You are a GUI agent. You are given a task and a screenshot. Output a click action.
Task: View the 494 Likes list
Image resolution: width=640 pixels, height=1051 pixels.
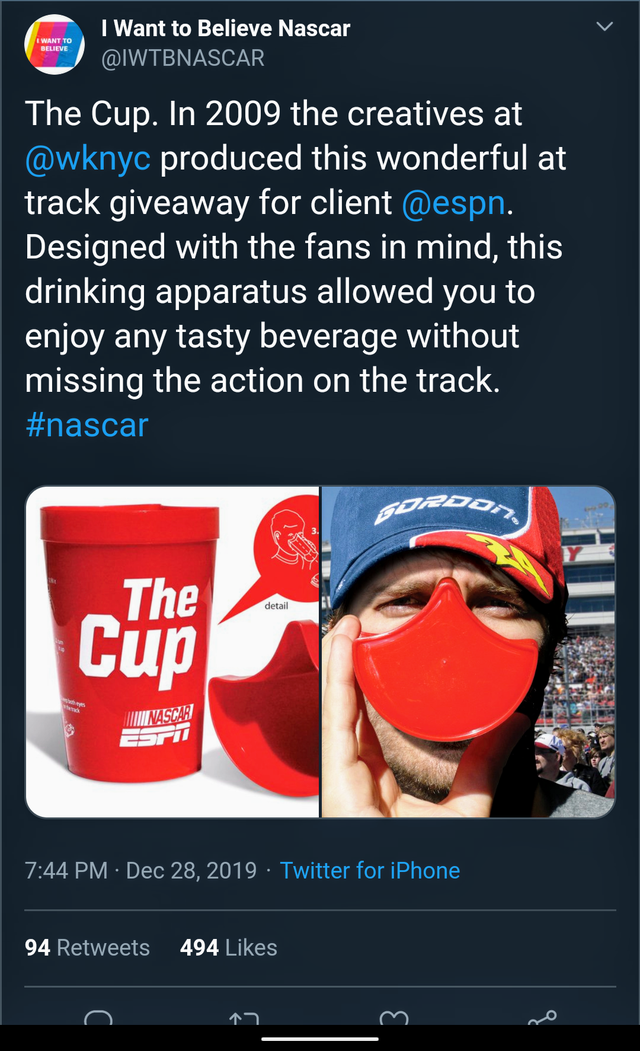tap(228, 947)
